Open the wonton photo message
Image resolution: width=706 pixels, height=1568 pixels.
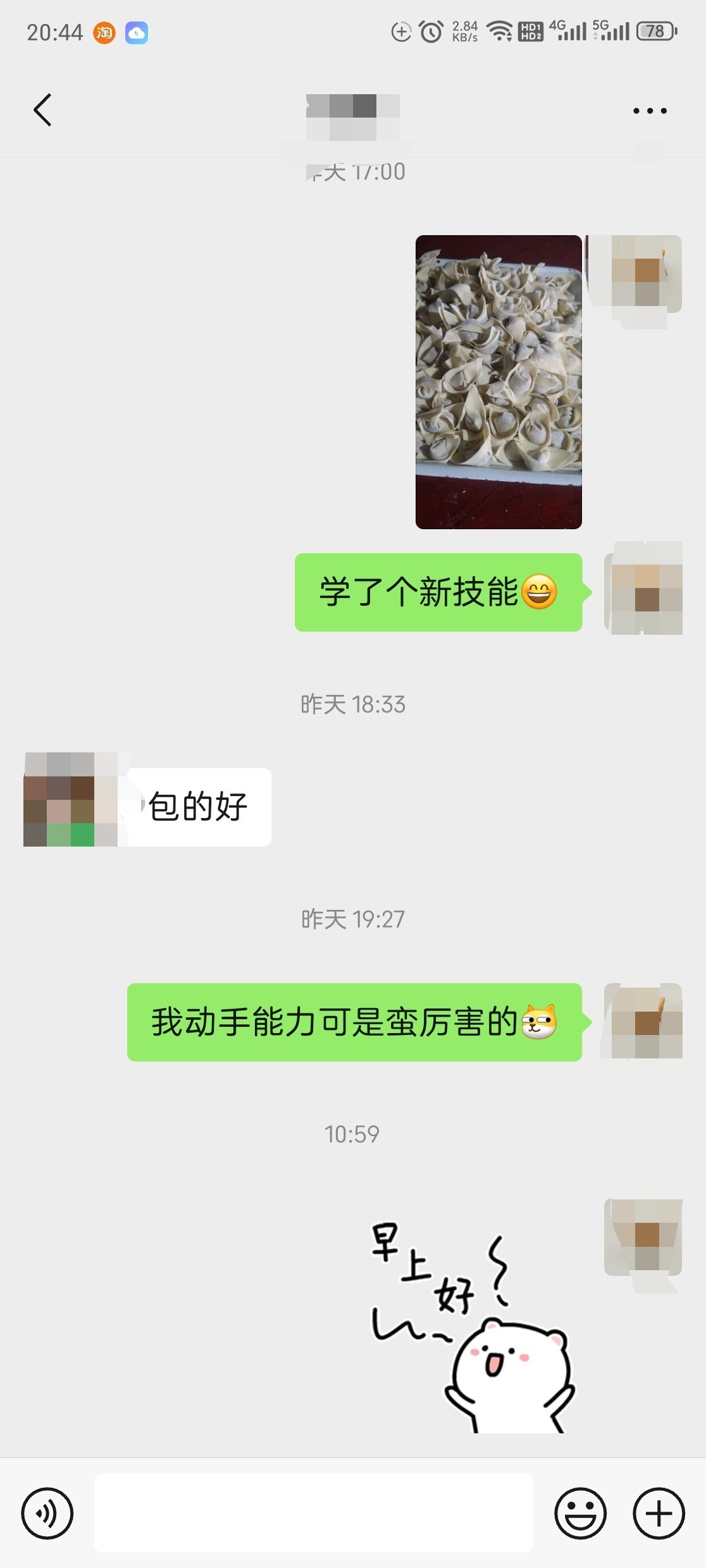[499, 382]
